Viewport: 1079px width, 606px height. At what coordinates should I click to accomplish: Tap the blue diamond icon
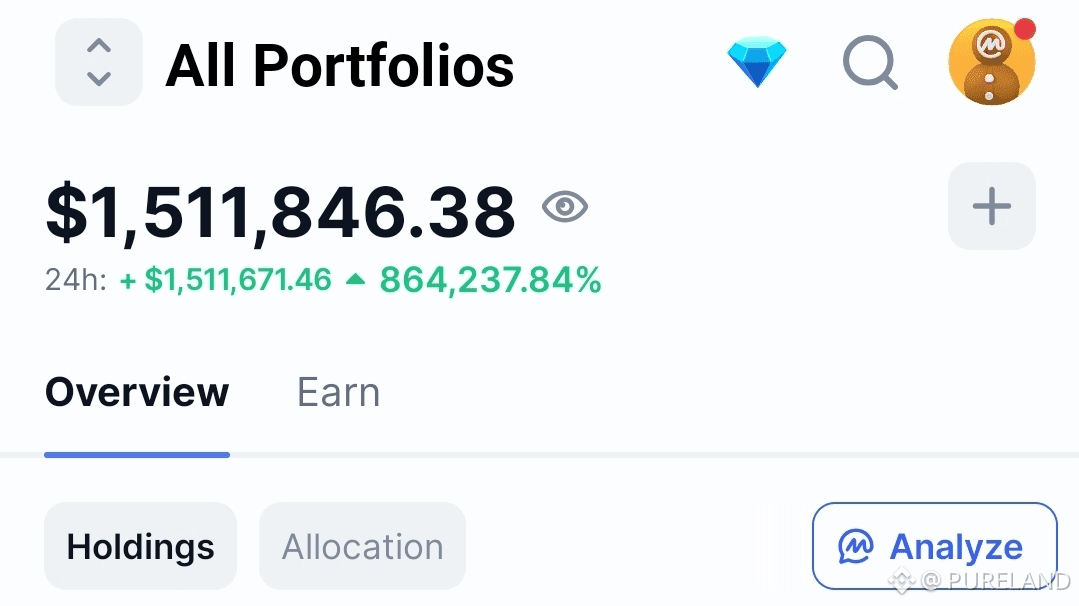click(756, 62)
